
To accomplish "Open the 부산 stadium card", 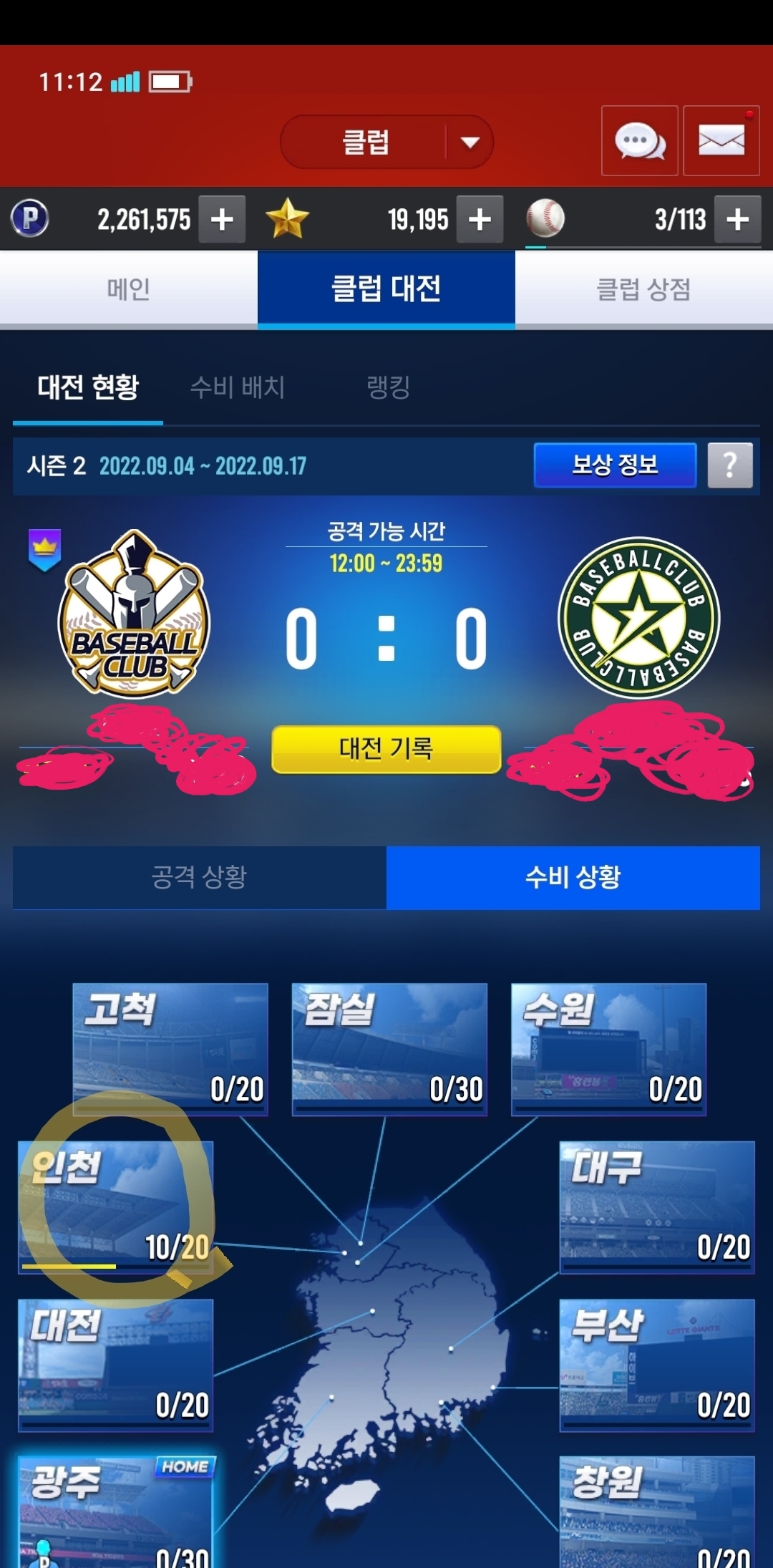I will (x=657, y=1365).
